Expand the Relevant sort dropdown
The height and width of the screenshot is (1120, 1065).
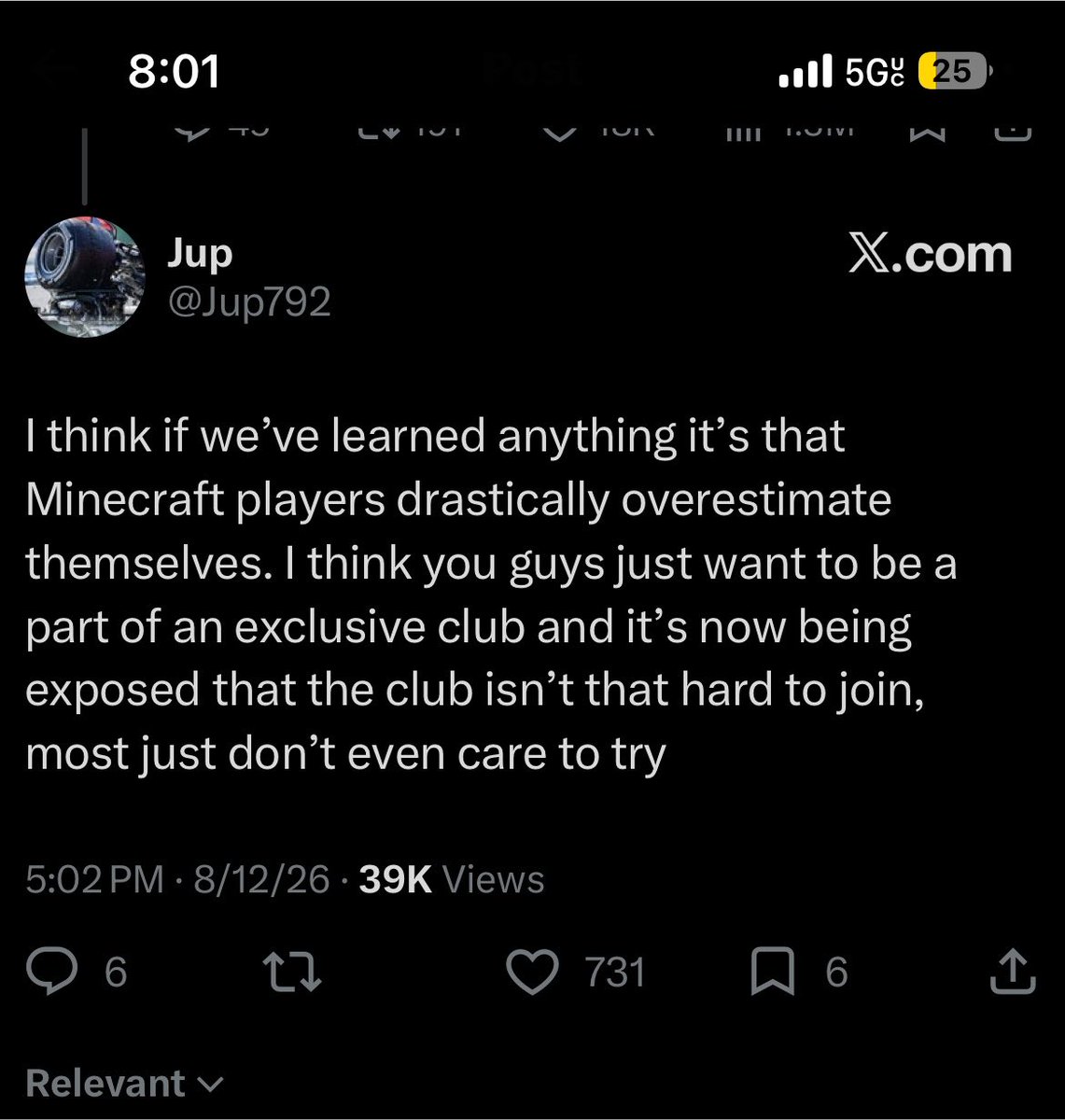(x=125, y=1084)
